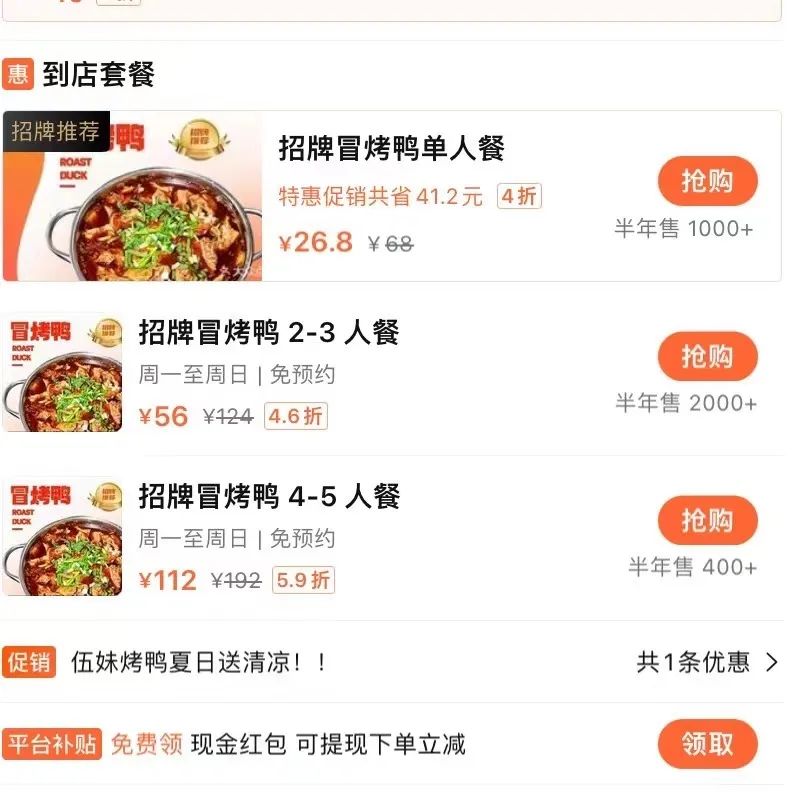This screenshot has width=806, height=800.
Task: Claim the 现金红包 with 领取 button
Action: (x=707, y=744)
